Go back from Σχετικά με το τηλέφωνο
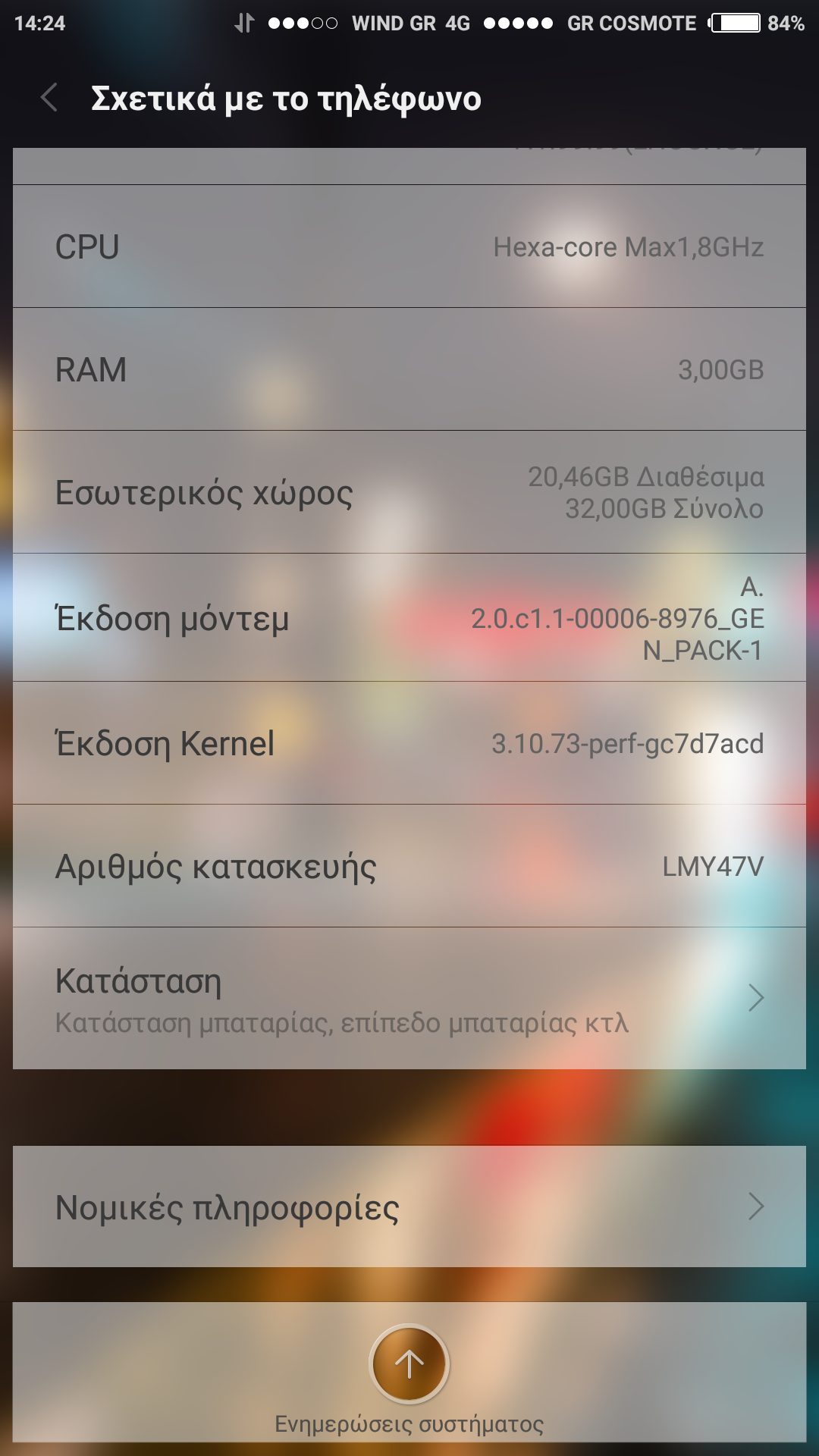The width and height of the screenshot is (819, 1456). coord(49,99)
